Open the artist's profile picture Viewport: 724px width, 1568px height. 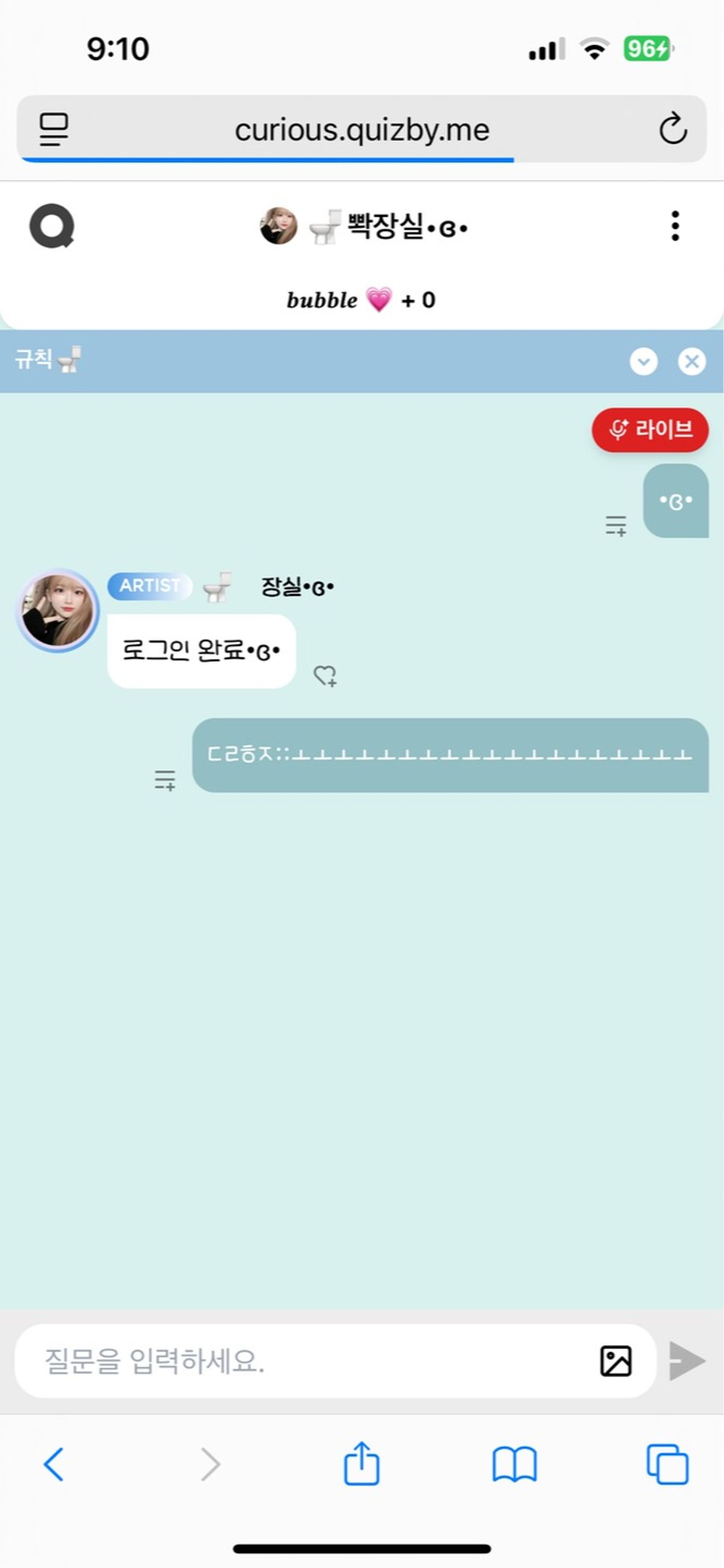57,610
